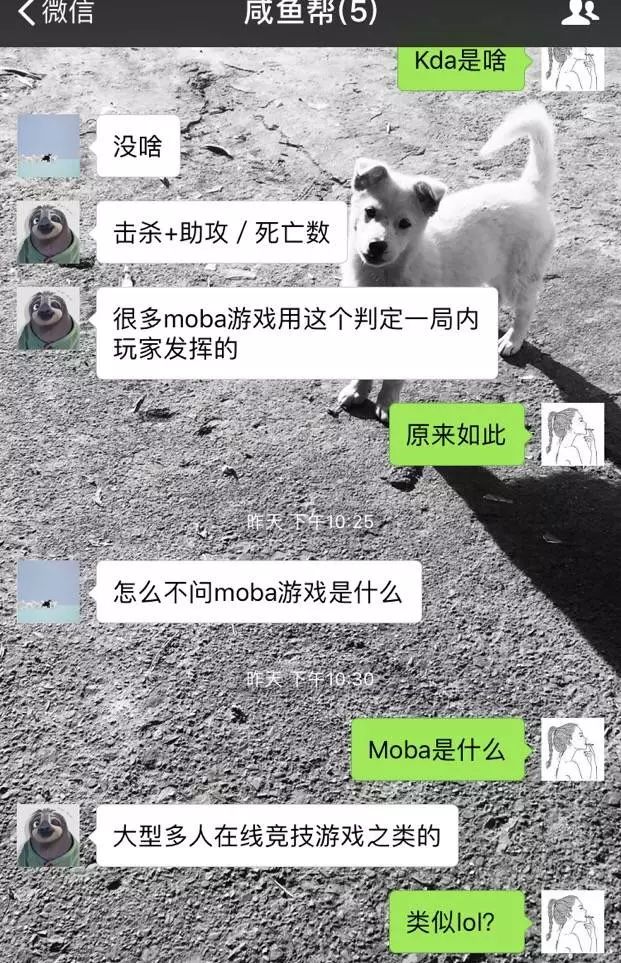Open the sender's avatar beside 没啥

49,146
